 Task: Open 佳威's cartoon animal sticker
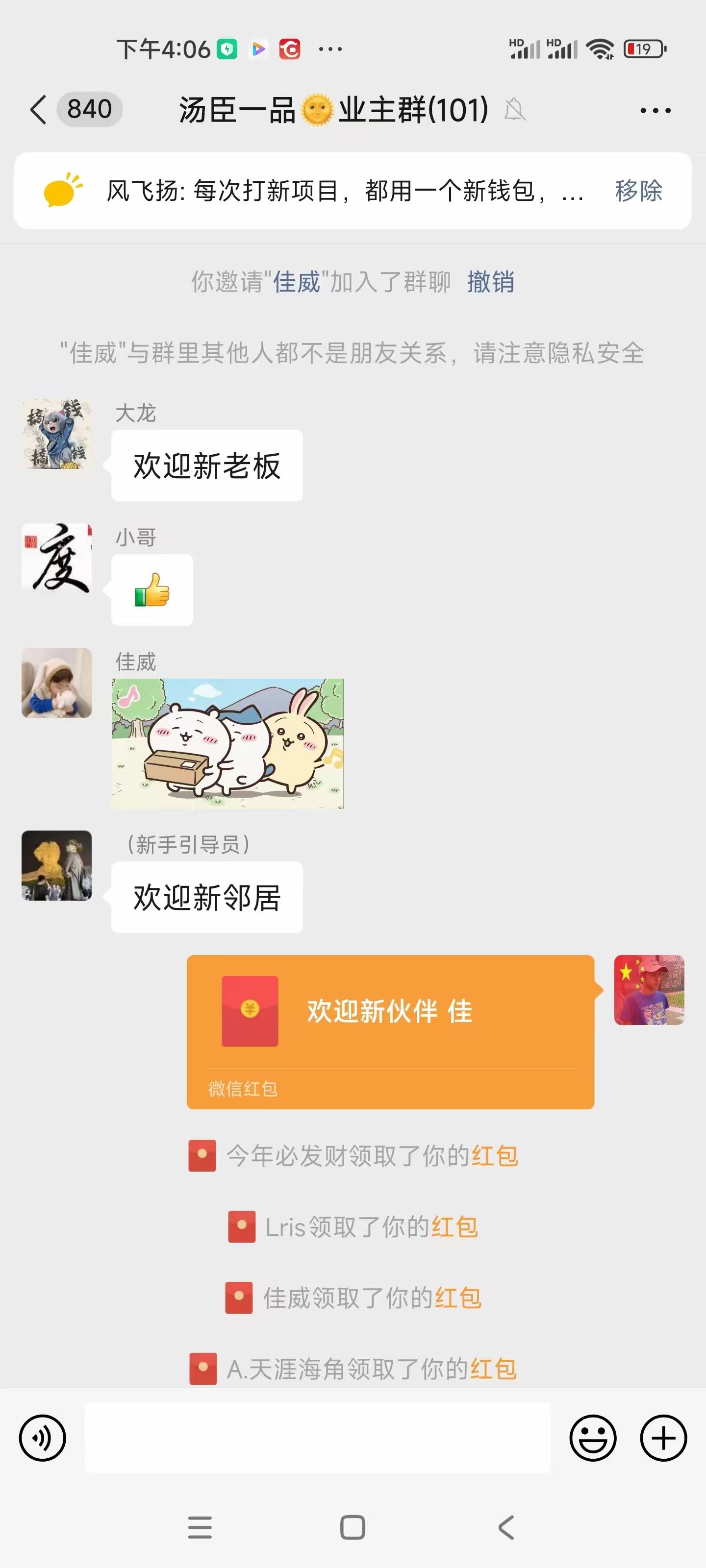click(x=227, y=743)
